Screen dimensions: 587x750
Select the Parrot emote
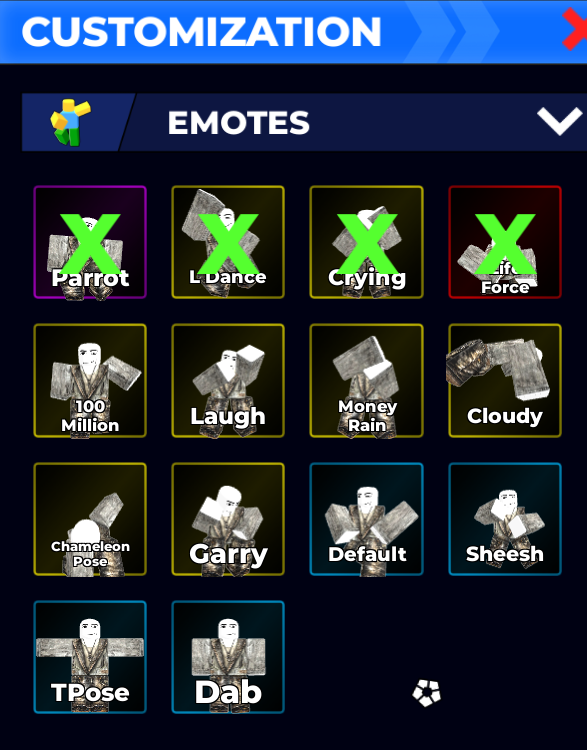coord(90,242)
